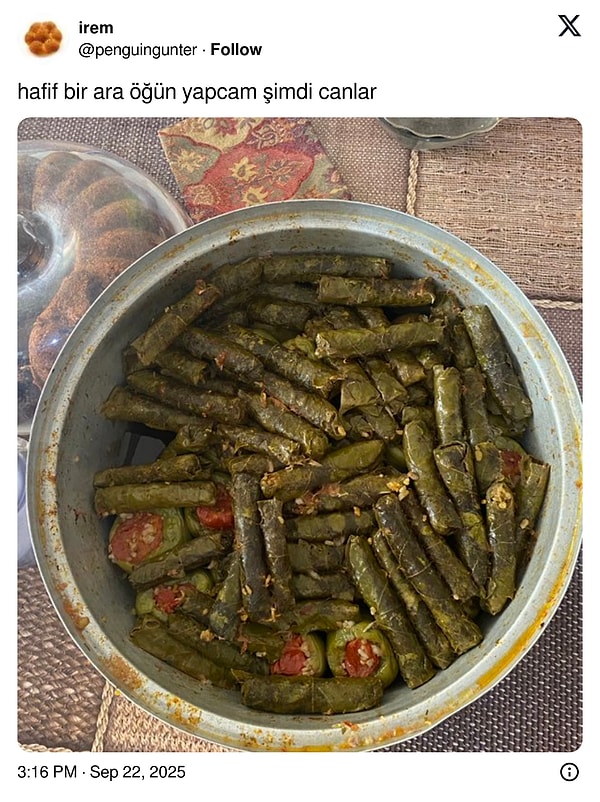This screenshot has width=600, height=802.
Task: Follow @penguingunter
Action: (236, 49)
